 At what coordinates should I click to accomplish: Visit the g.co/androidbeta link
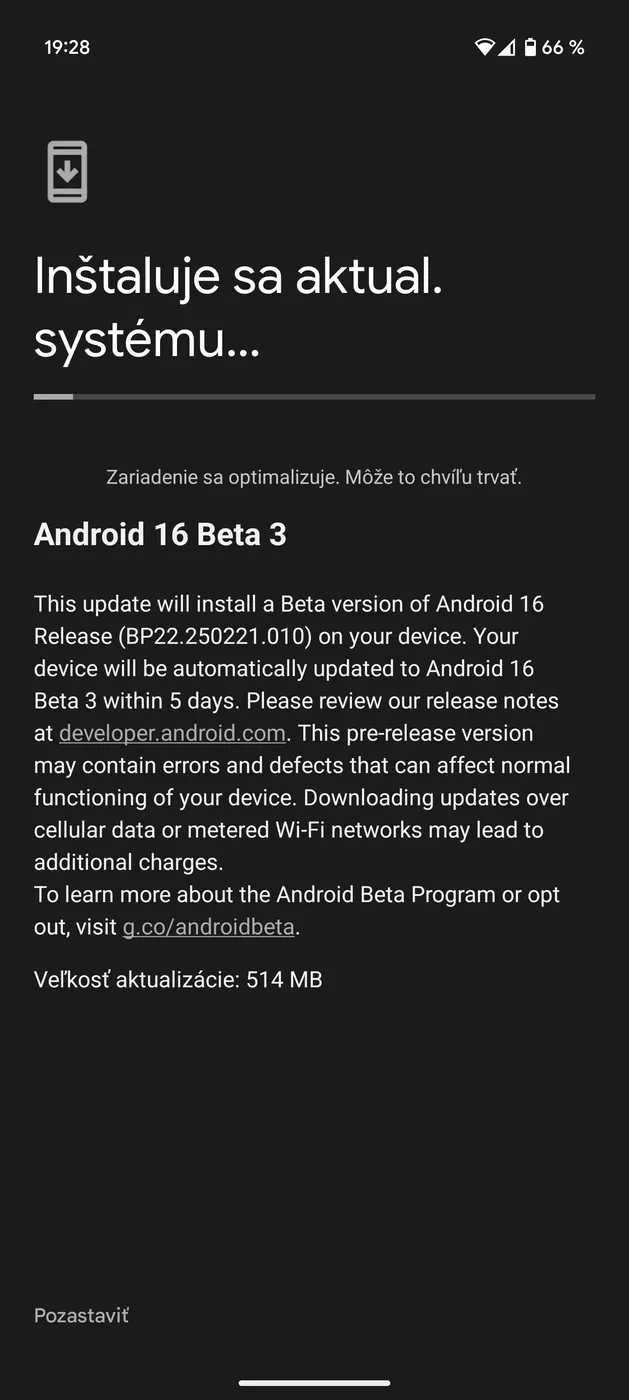point(208,927)
